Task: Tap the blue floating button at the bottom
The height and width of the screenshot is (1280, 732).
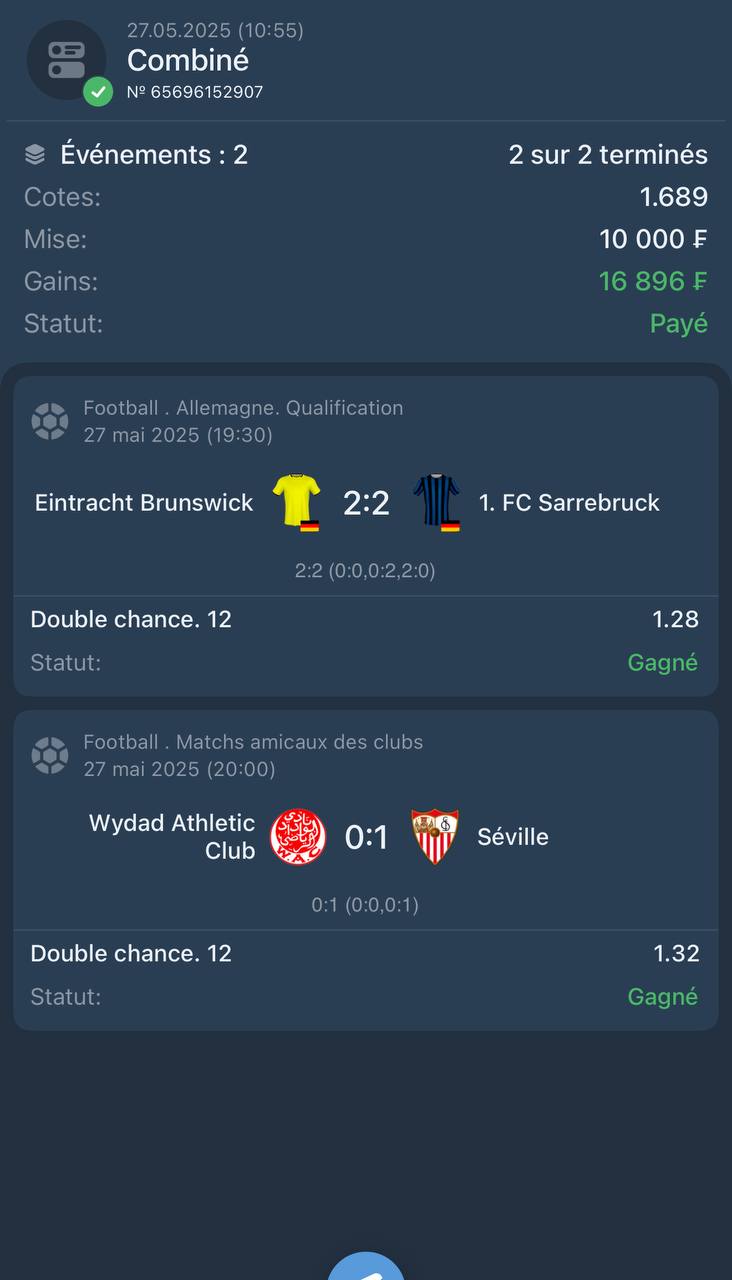Action: (366, 1268)
